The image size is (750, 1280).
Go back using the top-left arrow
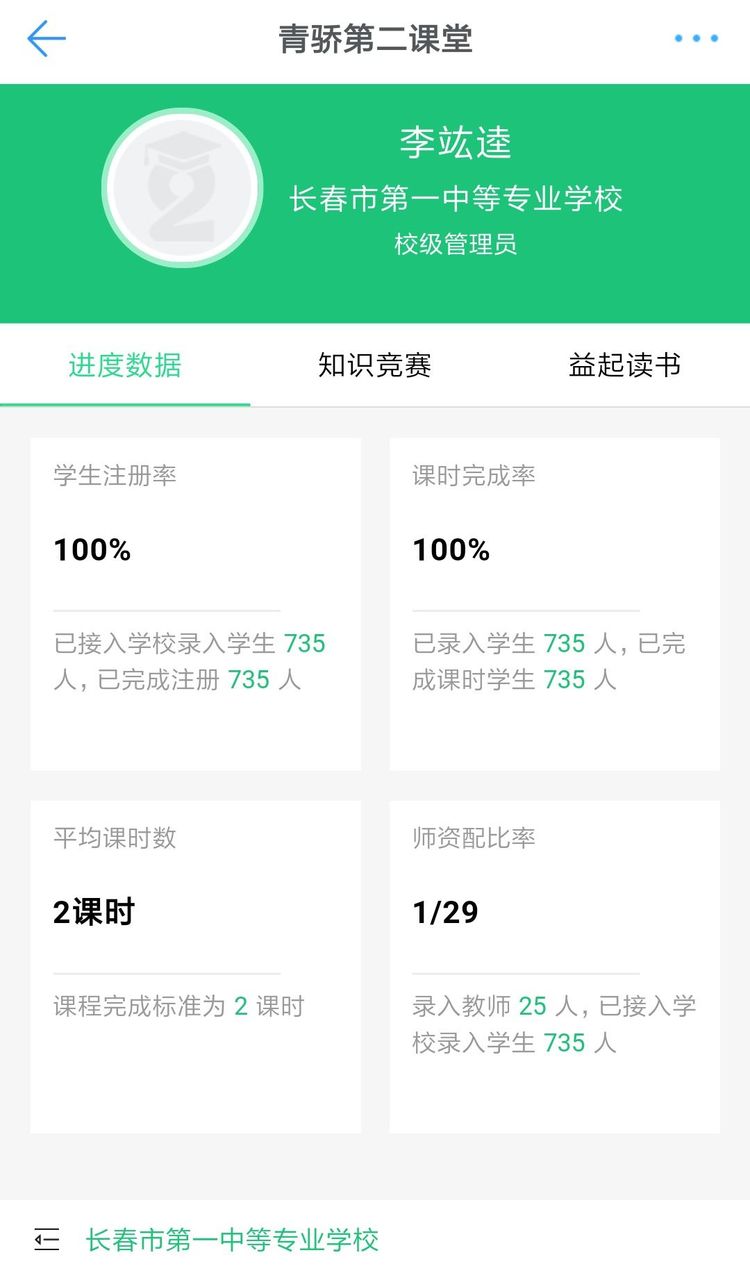[x=46, y=39]
